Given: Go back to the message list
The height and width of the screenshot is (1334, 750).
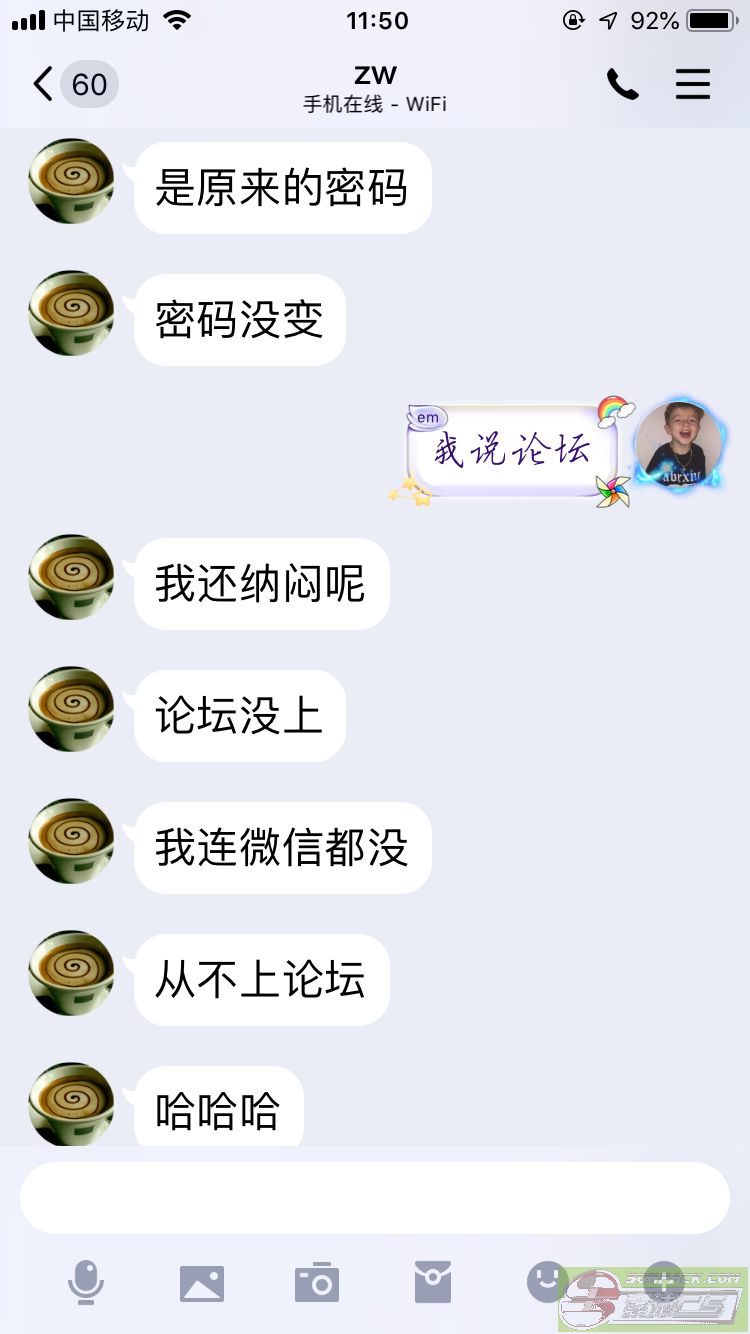Looking at the screenshot, I should coord(74,84).
